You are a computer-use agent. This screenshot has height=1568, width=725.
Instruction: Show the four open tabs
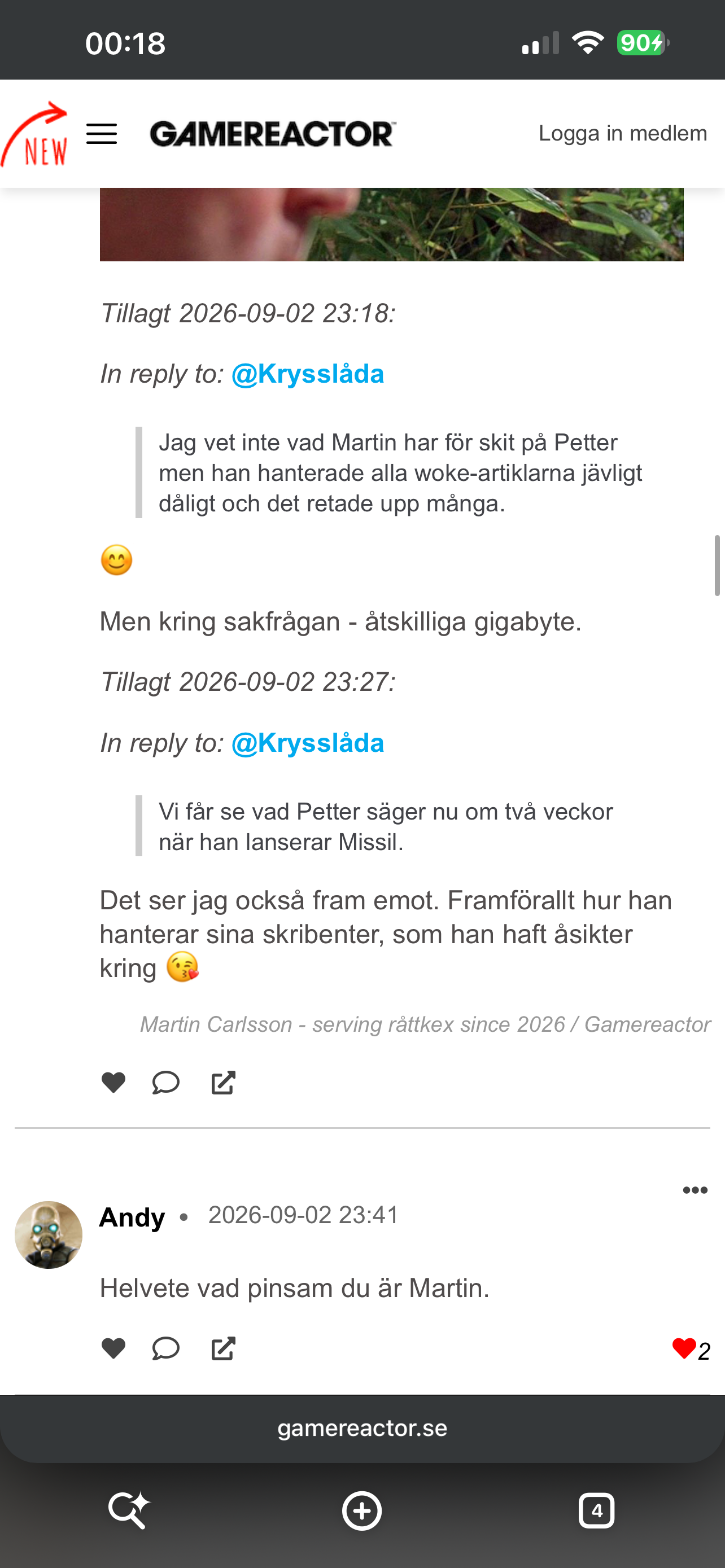click(596, 1510)
